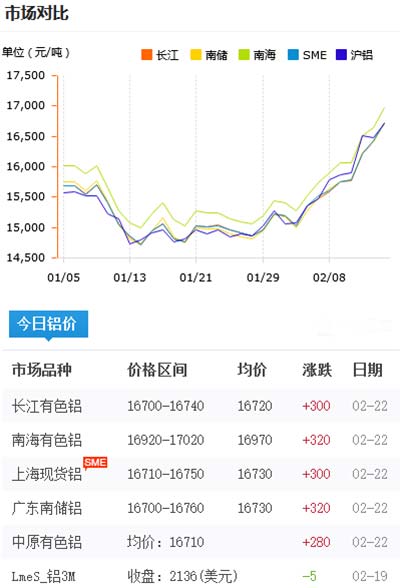Toggle the 南海 series in chart legend
The height and width of the screenshot is (588, 400).
257,55
